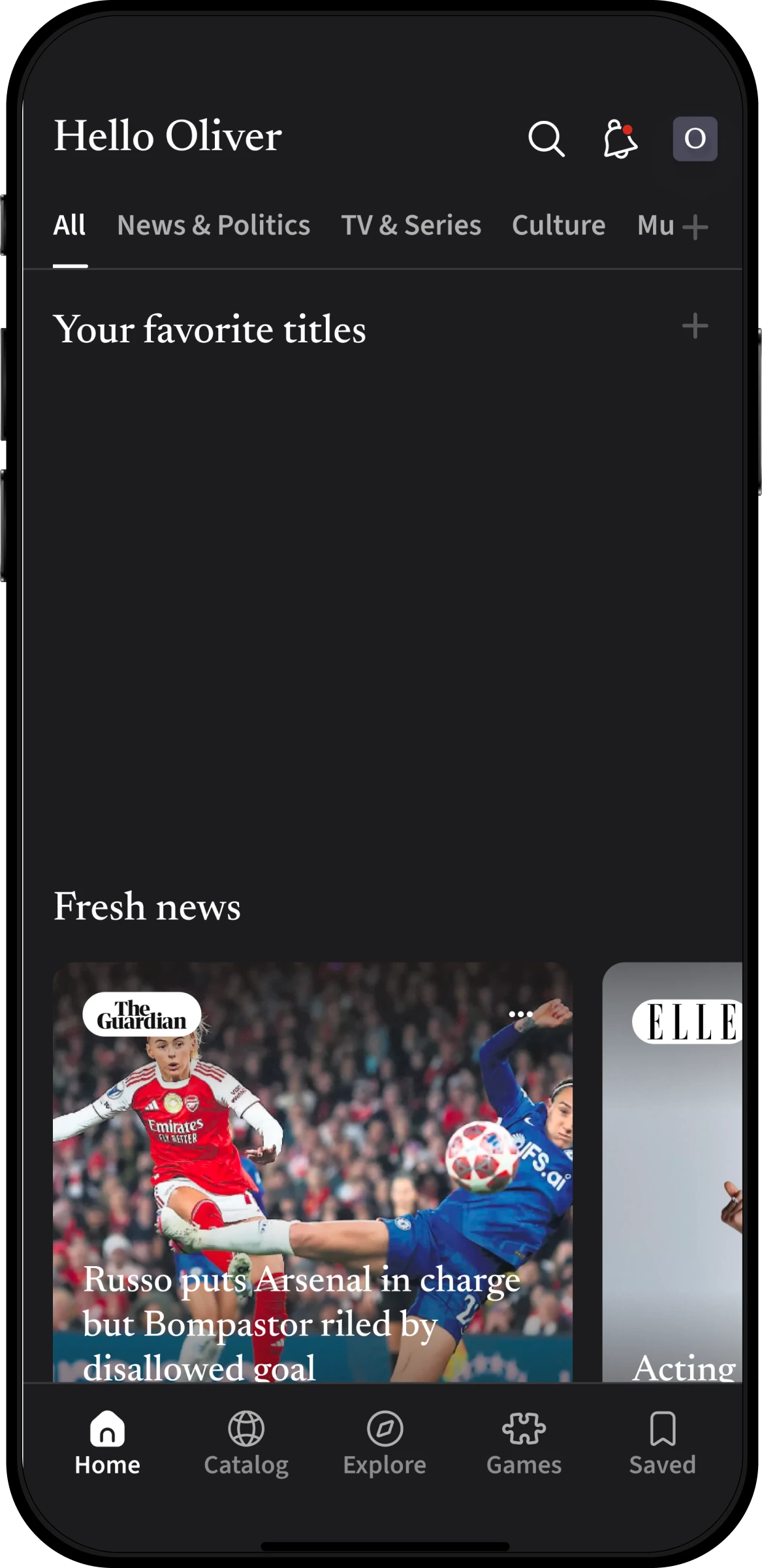Viewport: 762px width, 1568px height.
Task: Switch to the News & Politics tab
Action: (213, 225)
